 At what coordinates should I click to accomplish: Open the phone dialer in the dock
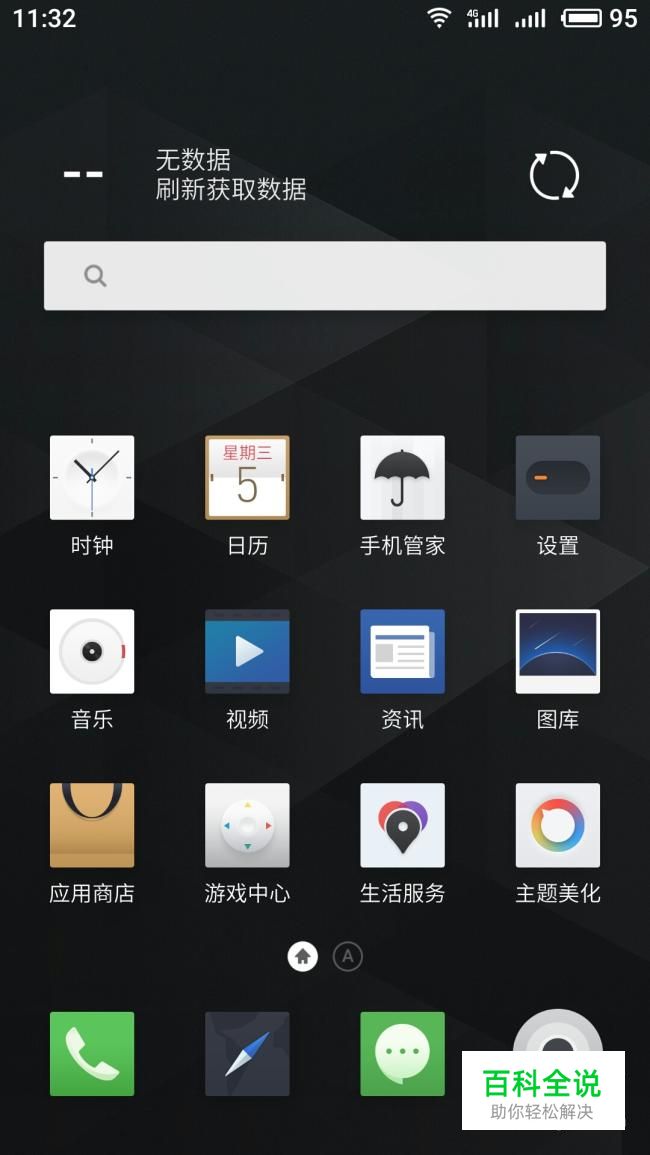pos(92,1053)
